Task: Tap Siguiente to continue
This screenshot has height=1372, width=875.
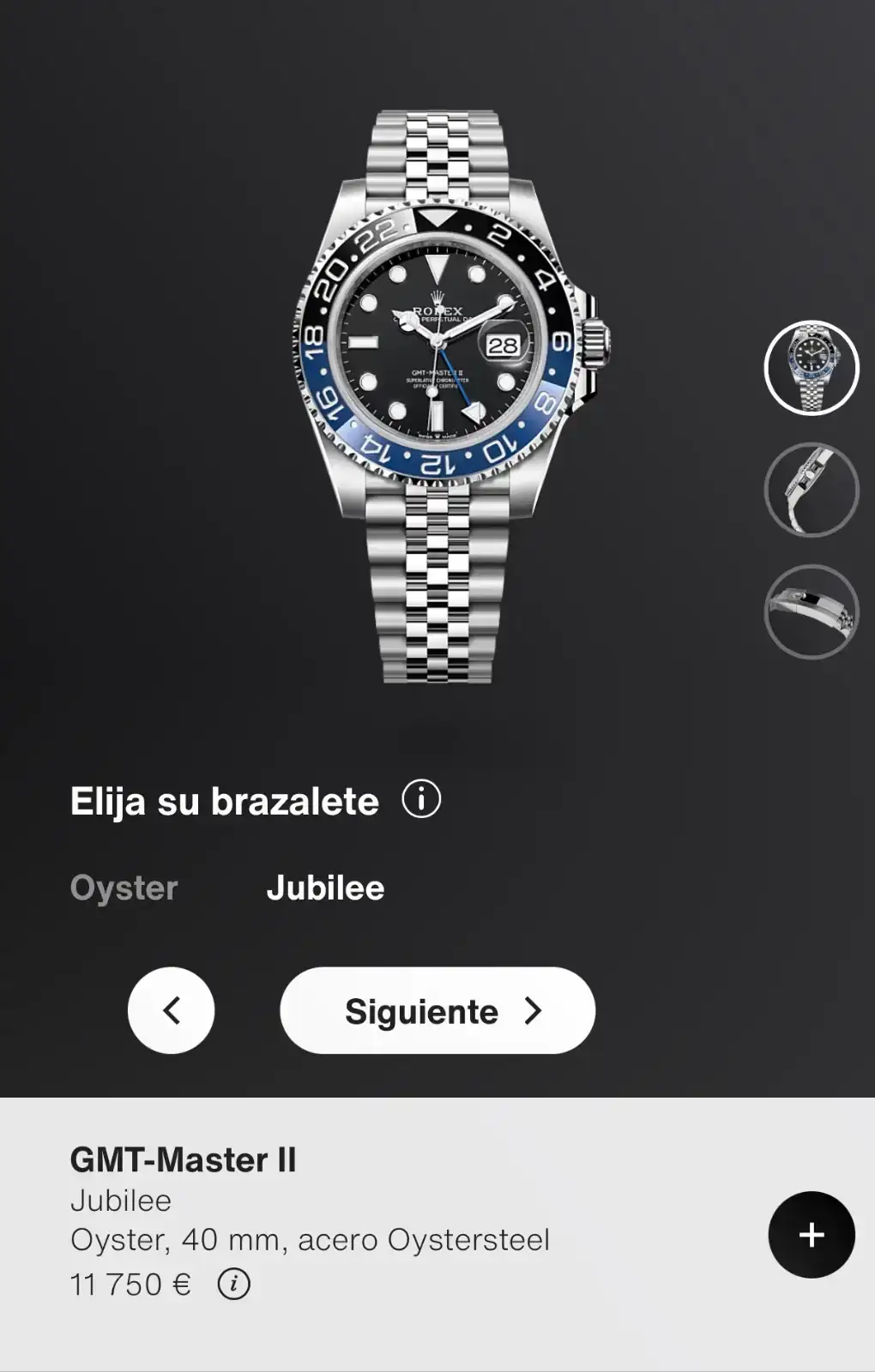Action: click(437, 1010)
